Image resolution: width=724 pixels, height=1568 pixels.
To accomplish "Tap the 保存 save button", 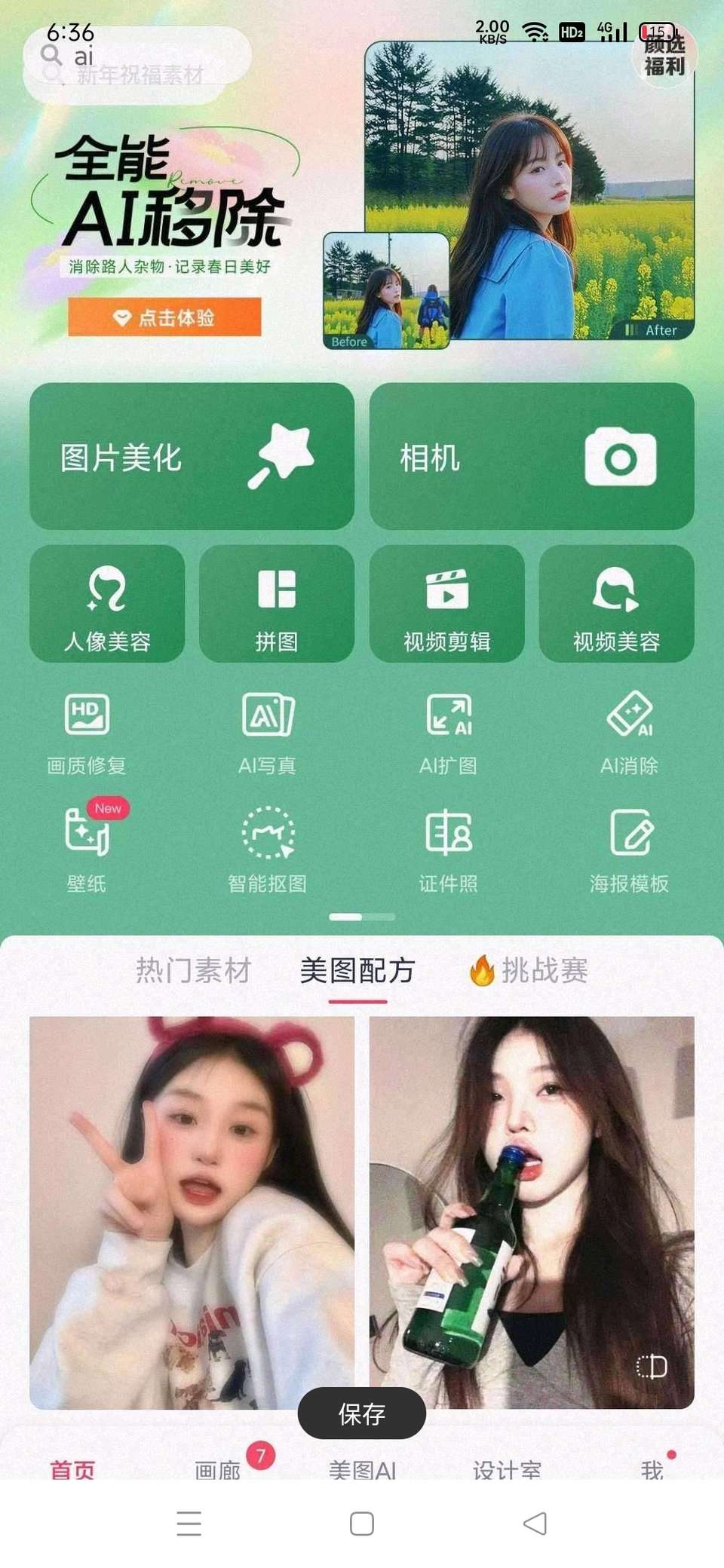I will (x=362, y=1413).
